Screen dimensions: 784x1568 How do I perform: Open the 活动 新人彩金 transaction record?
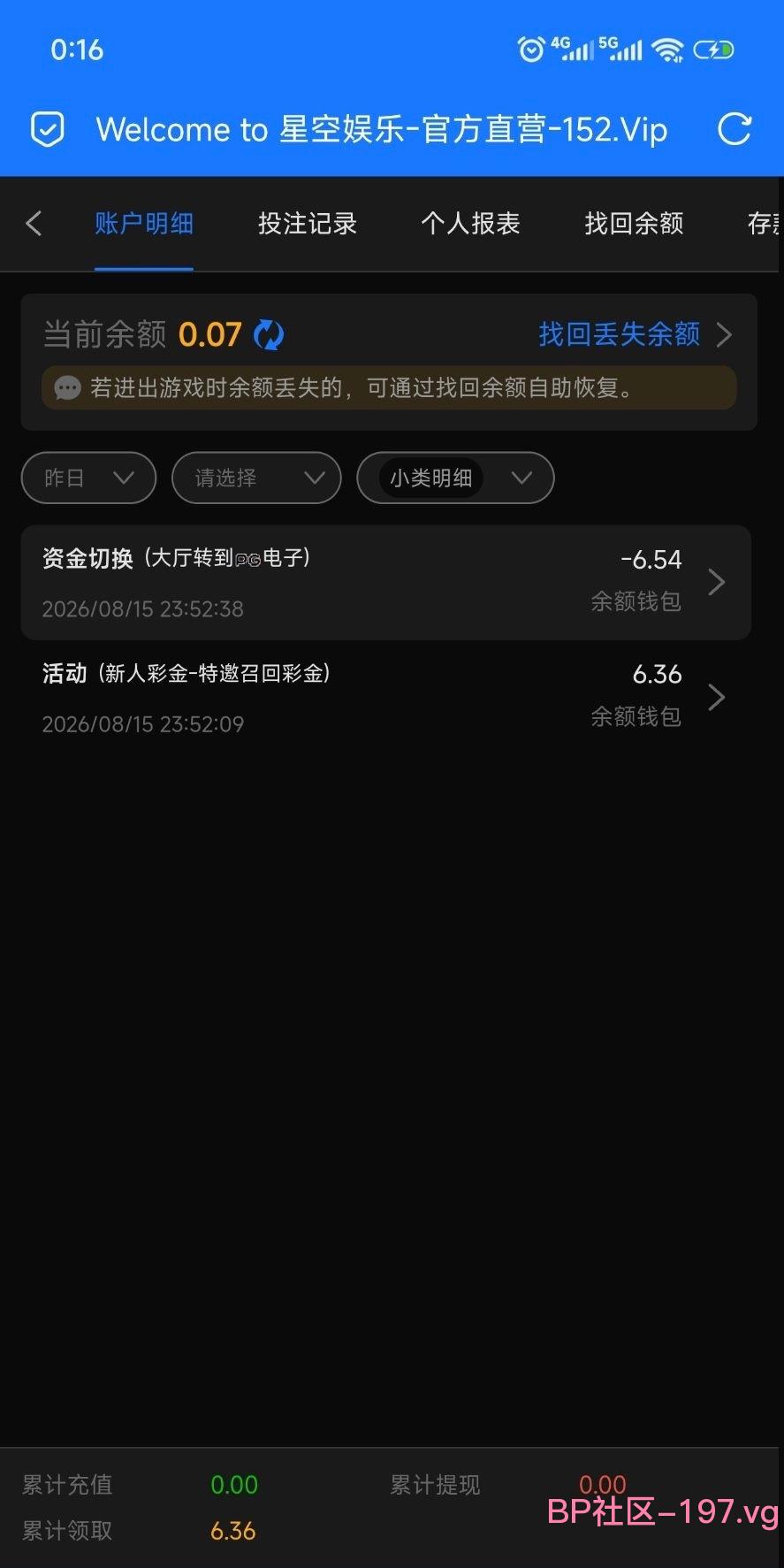point(386,698)
